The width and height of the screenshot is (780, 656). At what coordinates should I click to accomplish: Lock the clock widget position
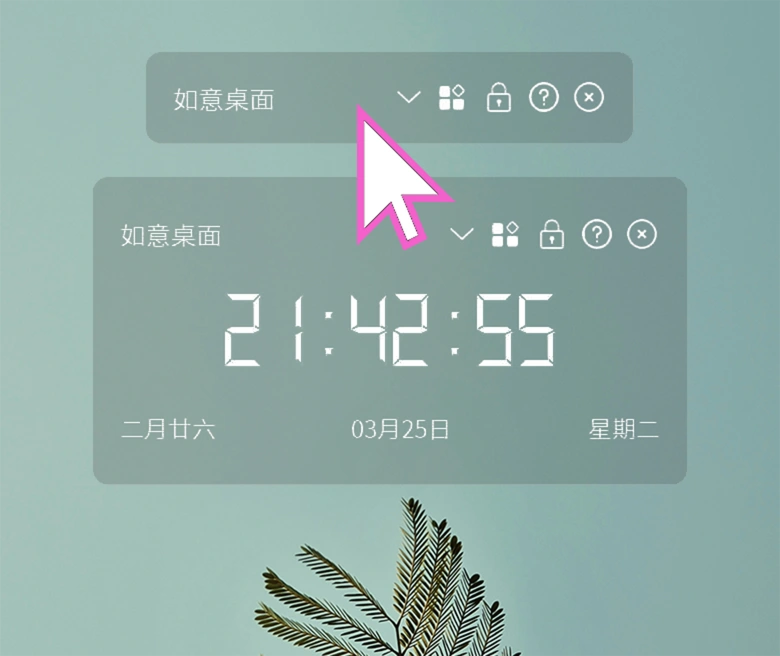(551, 235)
